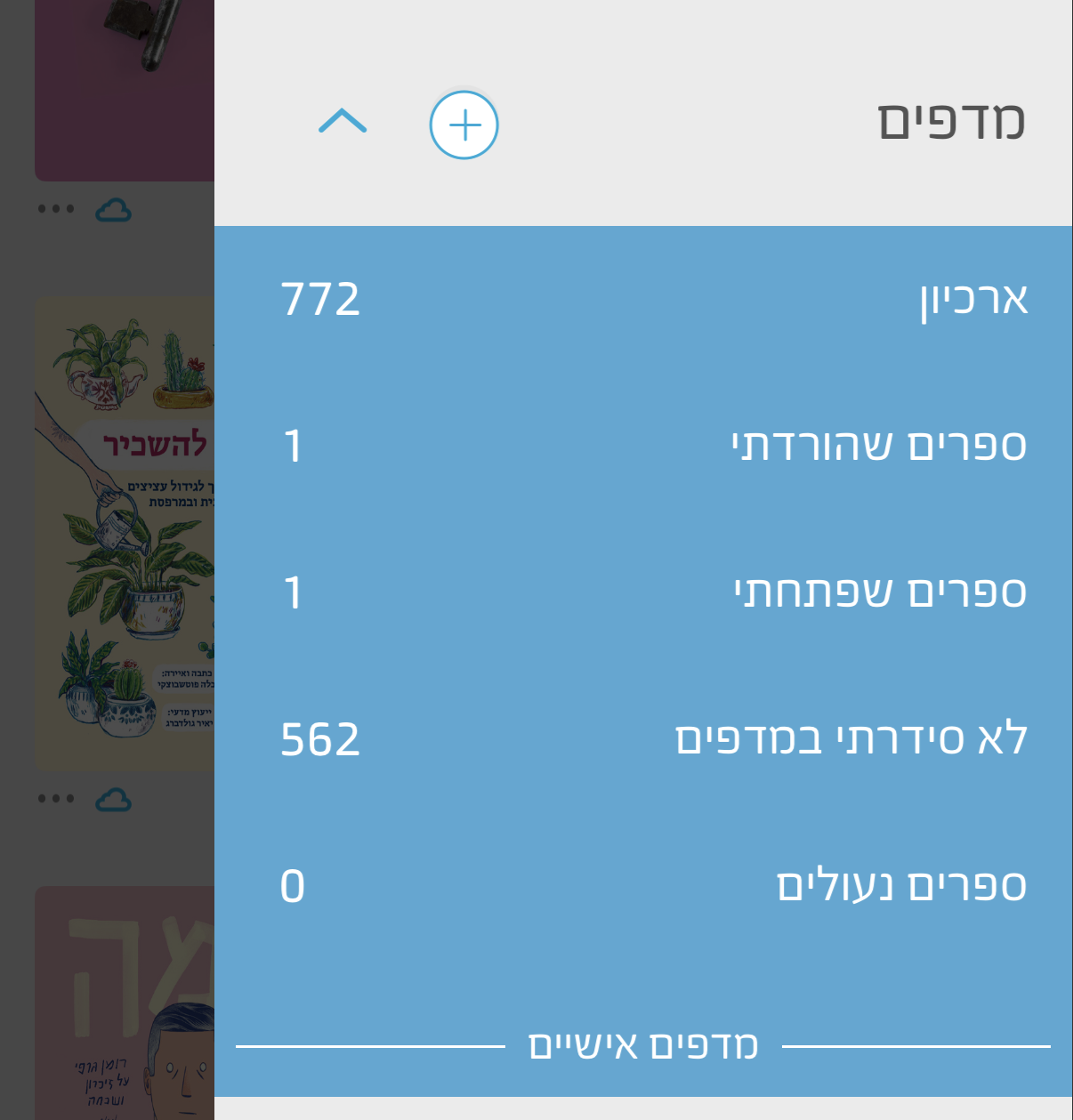This screenshot has width=1073, height=1120.
Task: Collapse the מדפים shelves panel
Action: tap(343, 121)
